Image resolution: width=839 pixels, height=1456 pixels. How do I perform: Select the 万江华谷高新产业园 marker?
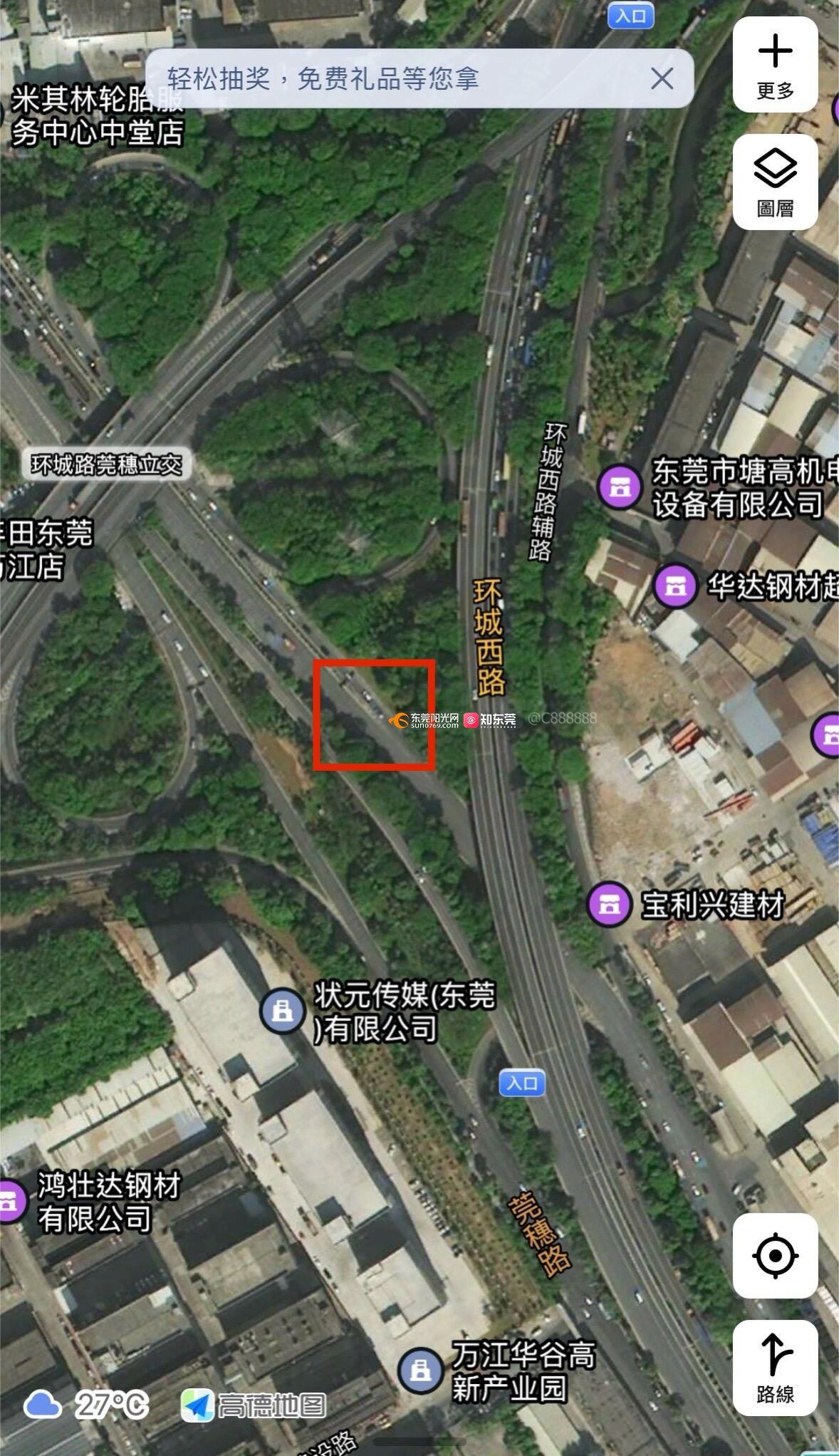click(x=419, y=1369)
